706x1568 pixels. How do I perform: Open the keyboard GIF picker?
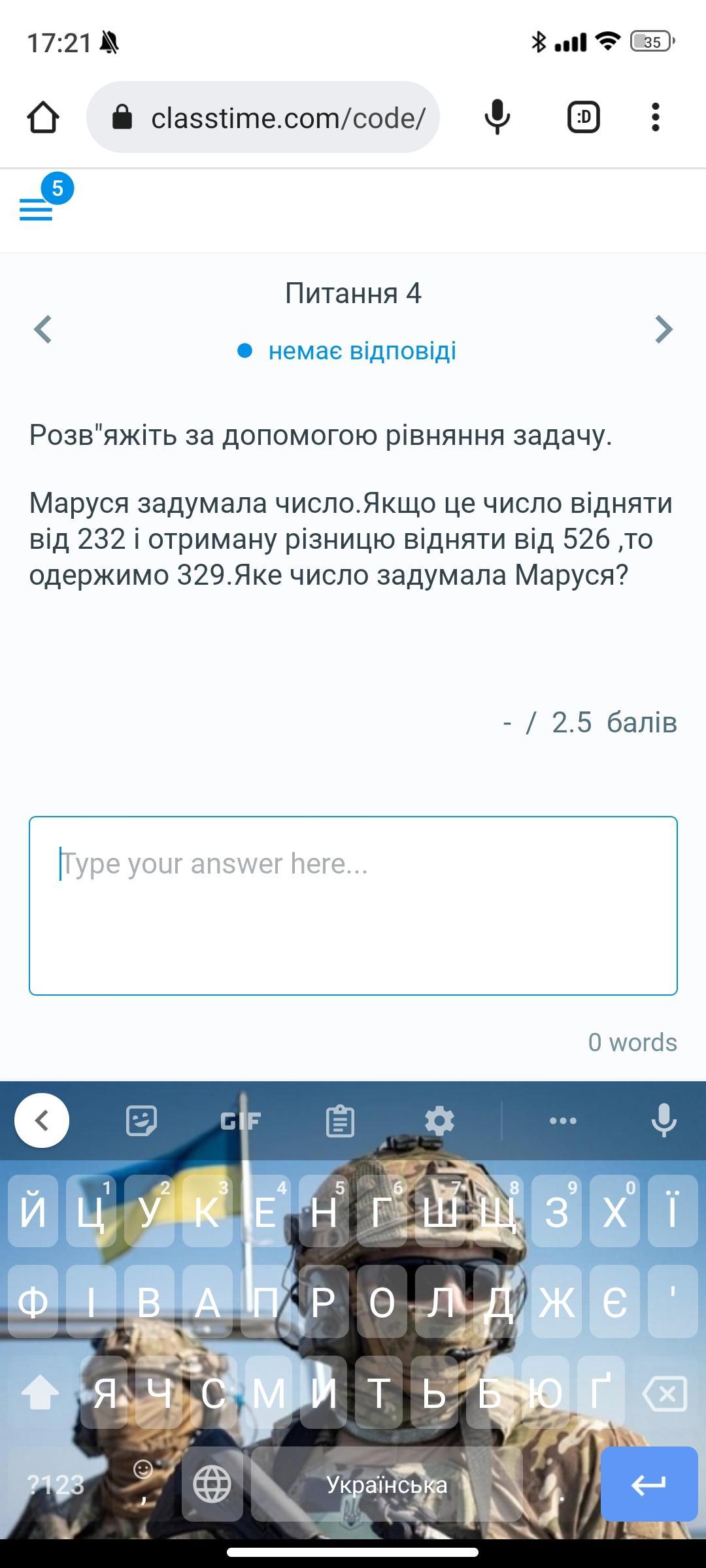pyautogui.click(x=241, y=1120)
